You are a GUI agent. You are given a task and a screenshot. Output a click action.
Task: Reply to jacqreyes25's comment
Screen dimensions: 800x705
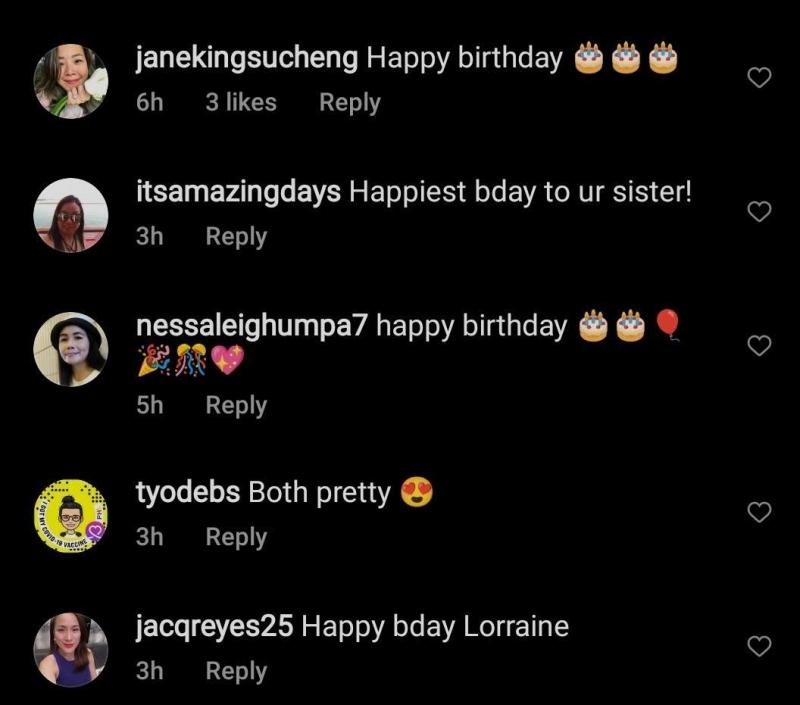click(x=236, y=671)
